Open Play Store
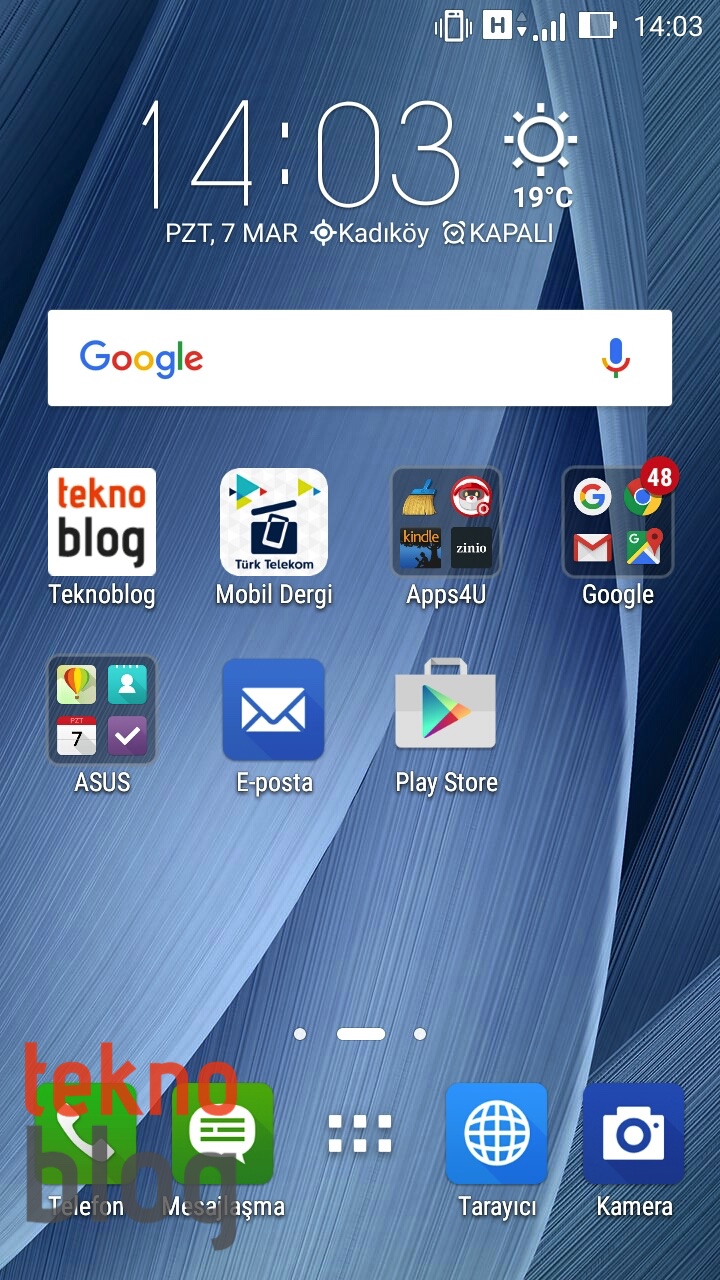The width and height of the screenshot is (720, 1280). click(x=446, y=710)
